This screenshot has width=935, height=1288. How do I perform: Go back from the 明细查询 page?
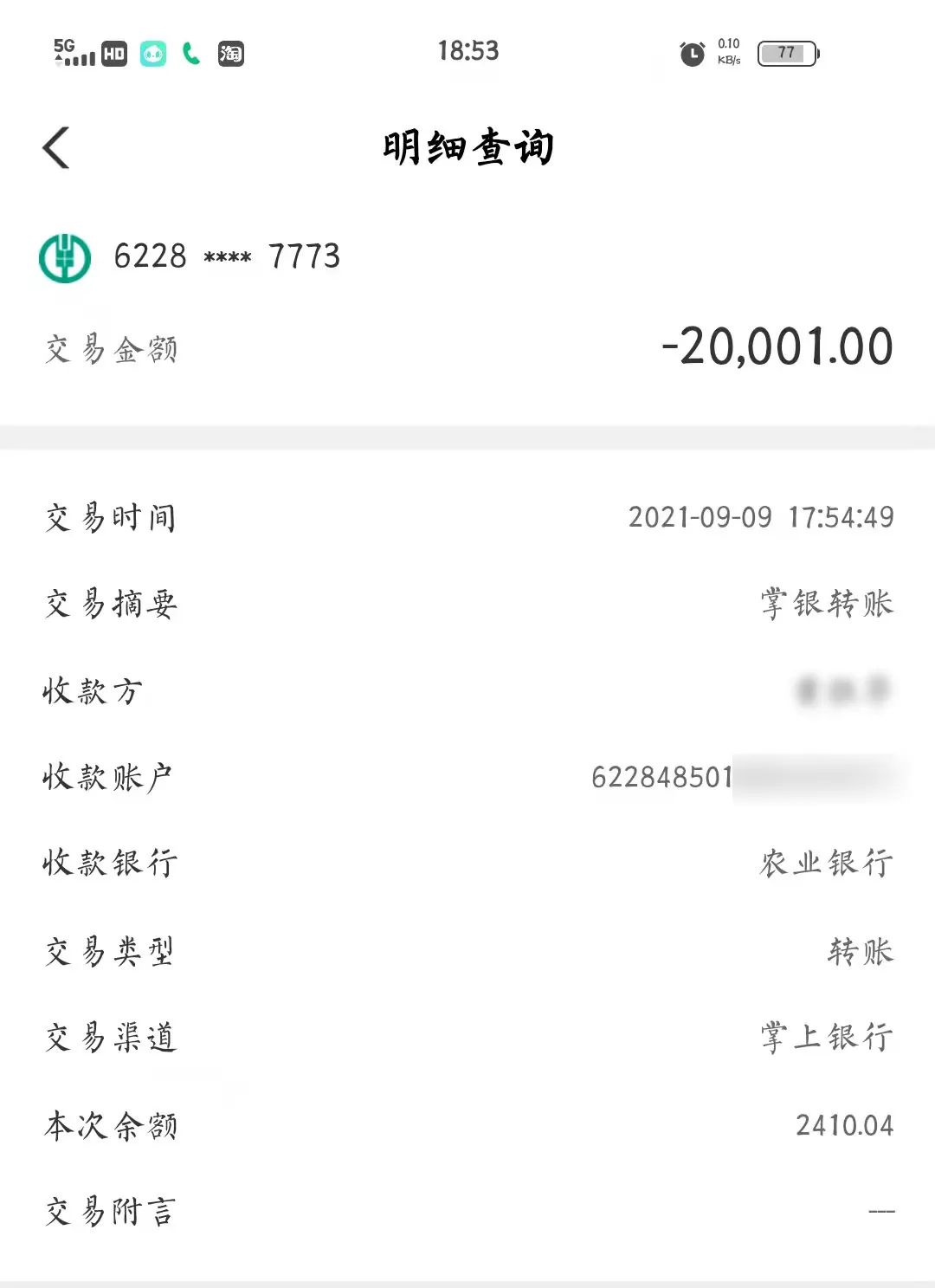[56, 147]
